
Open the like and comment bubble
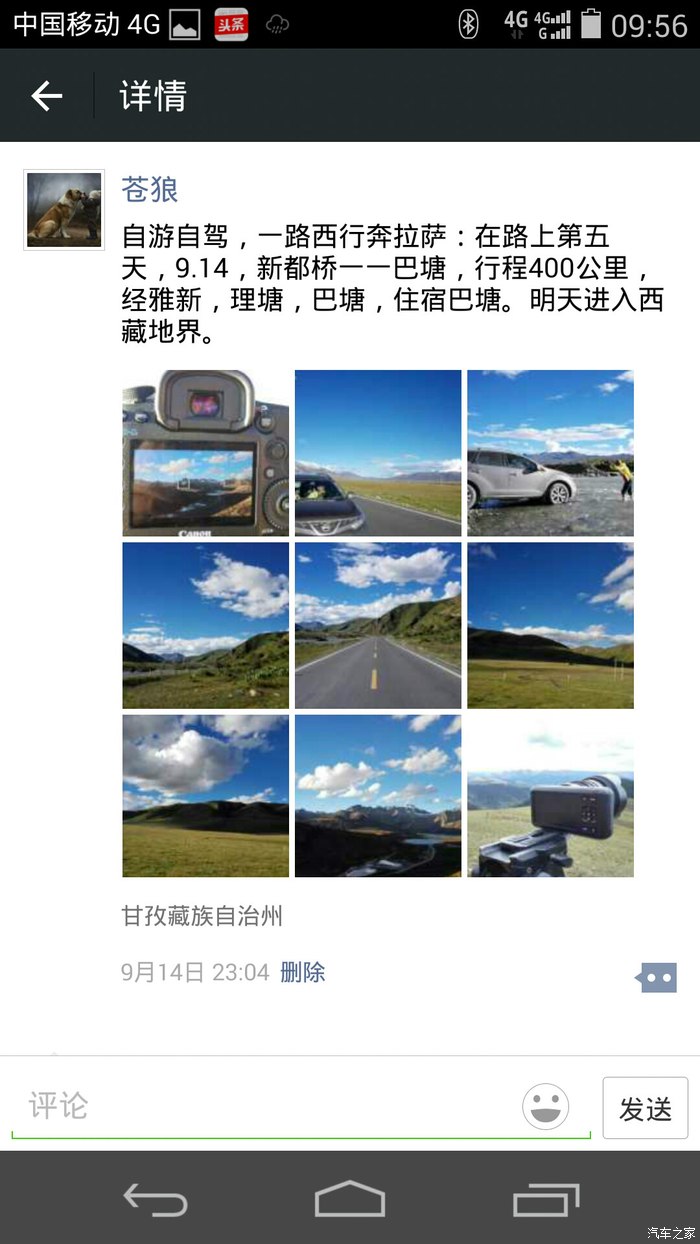tap(657, 977)
